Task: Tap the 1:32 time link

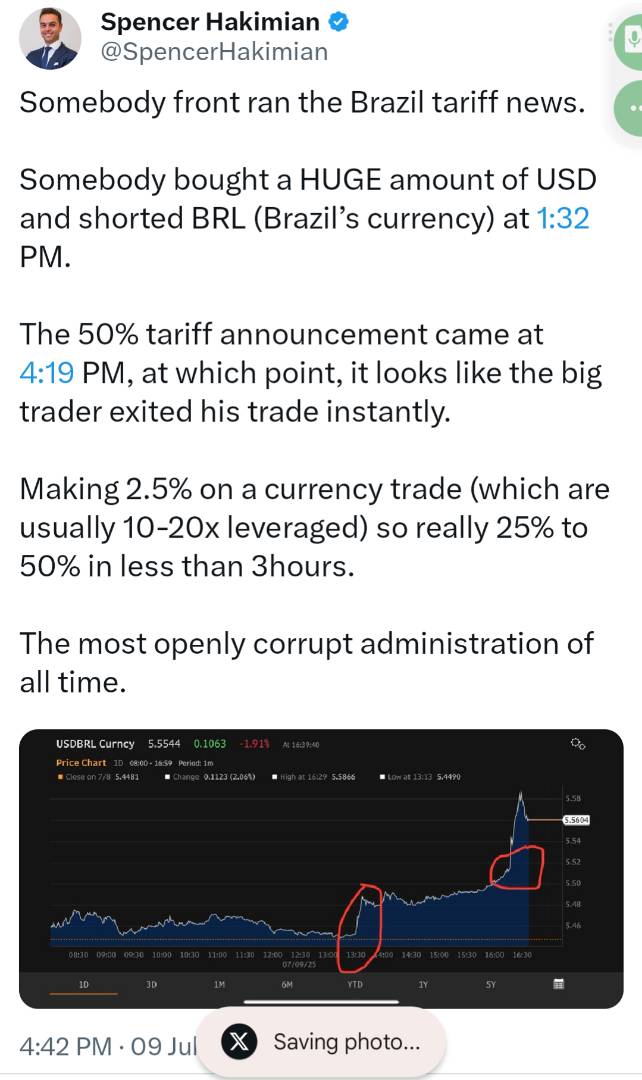Action: (x=563, y=218)
